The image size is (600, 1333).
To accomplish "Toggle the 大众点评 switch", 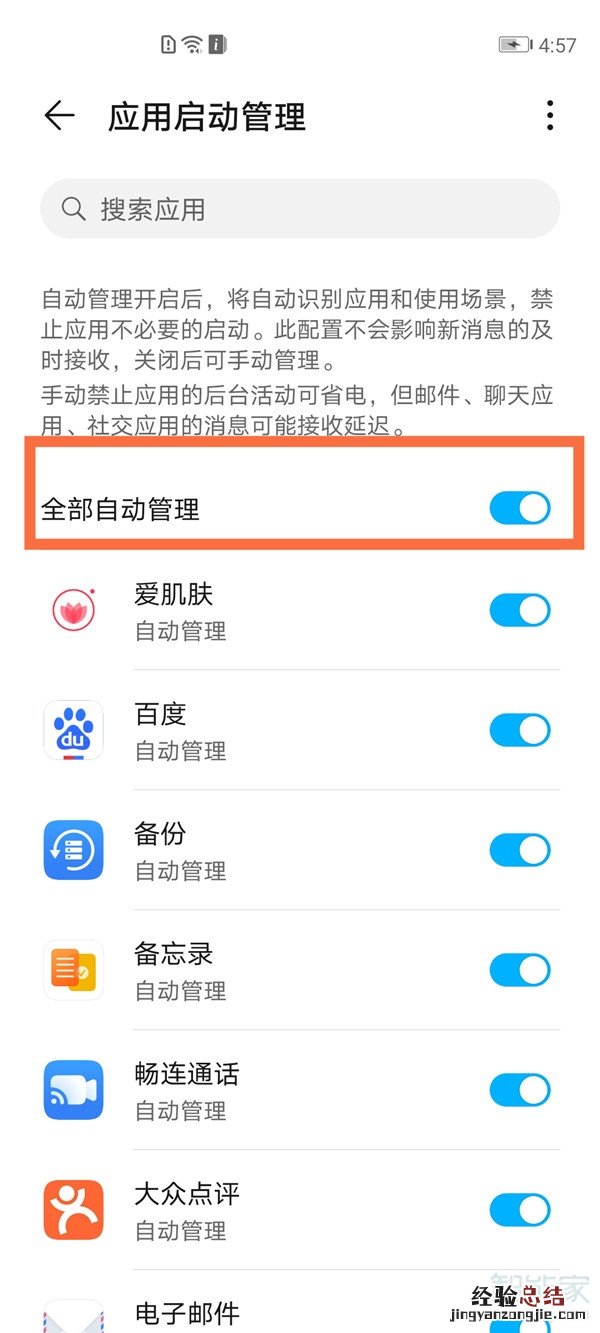I will click(519, 1210).
